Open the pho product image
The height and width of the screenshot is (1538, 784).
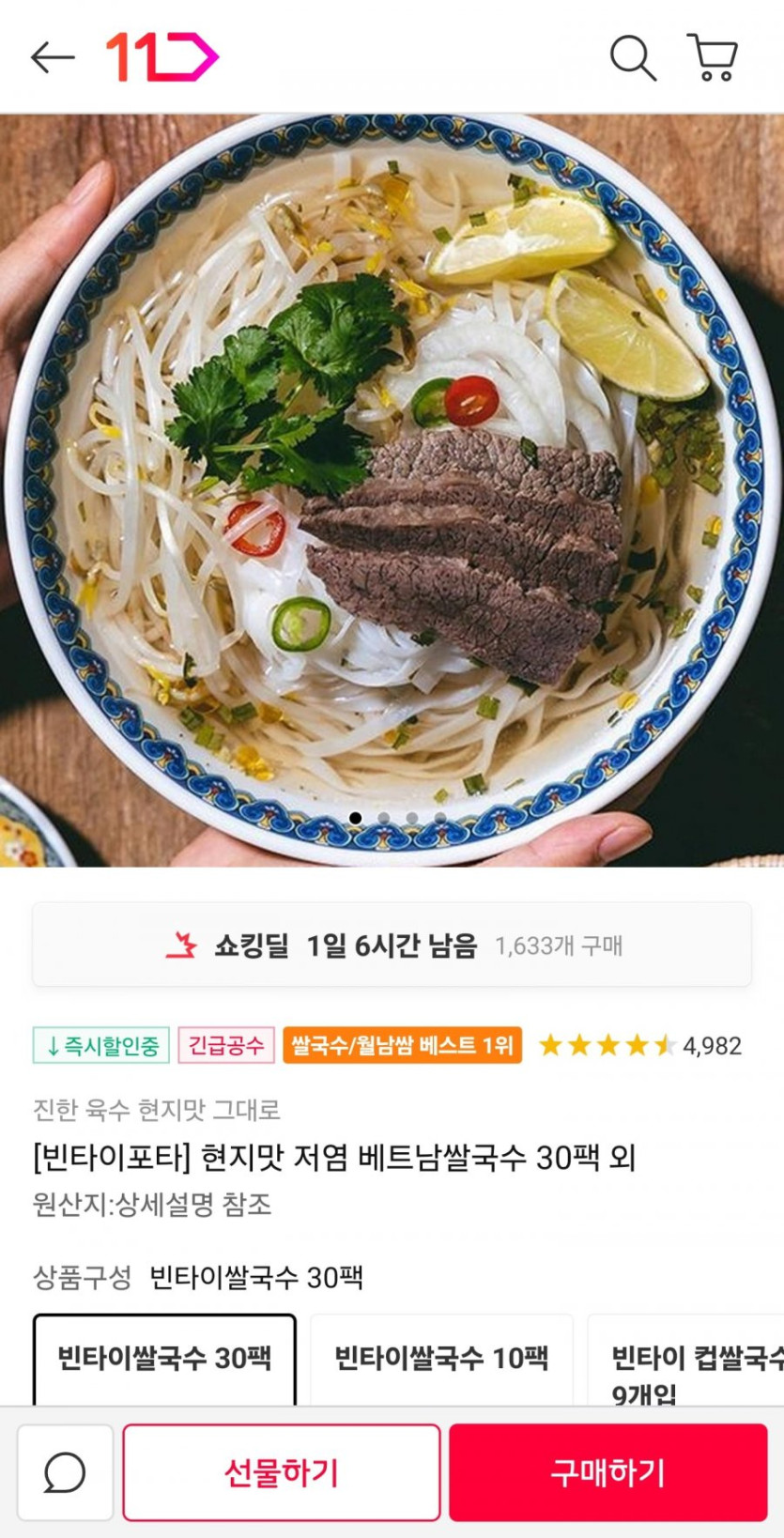[x=392, y=488]
